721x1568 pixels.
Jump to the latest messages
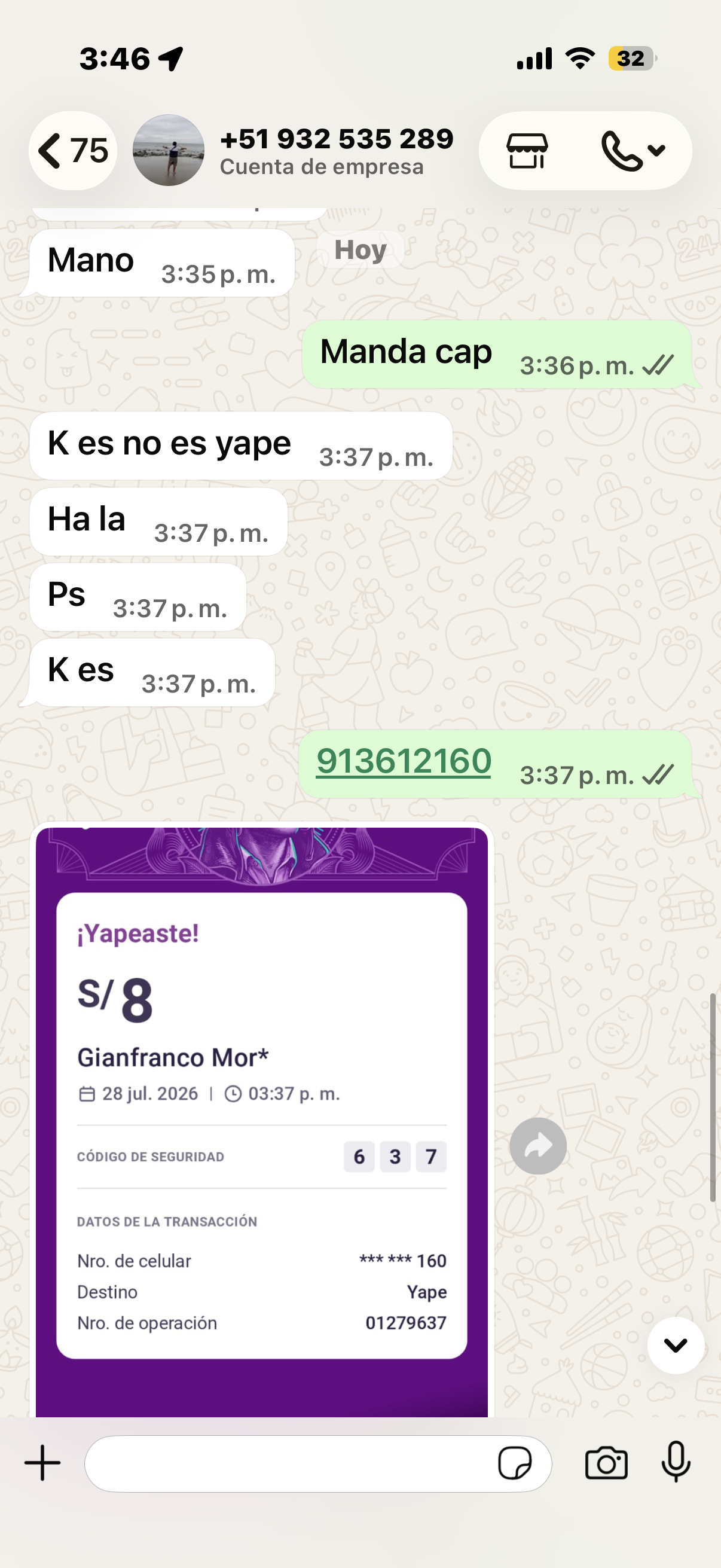coord(676,1345)
